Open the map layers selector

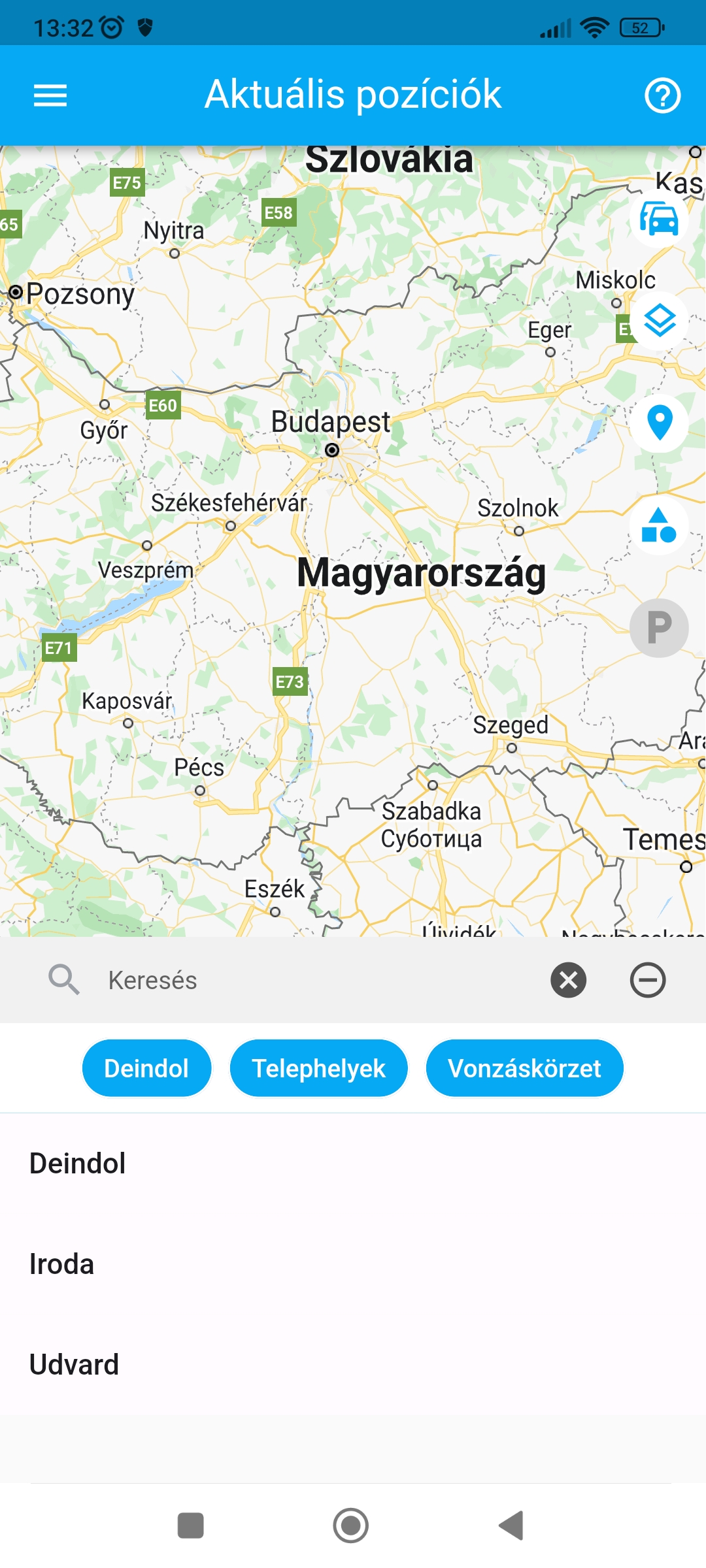pos(659,320)
